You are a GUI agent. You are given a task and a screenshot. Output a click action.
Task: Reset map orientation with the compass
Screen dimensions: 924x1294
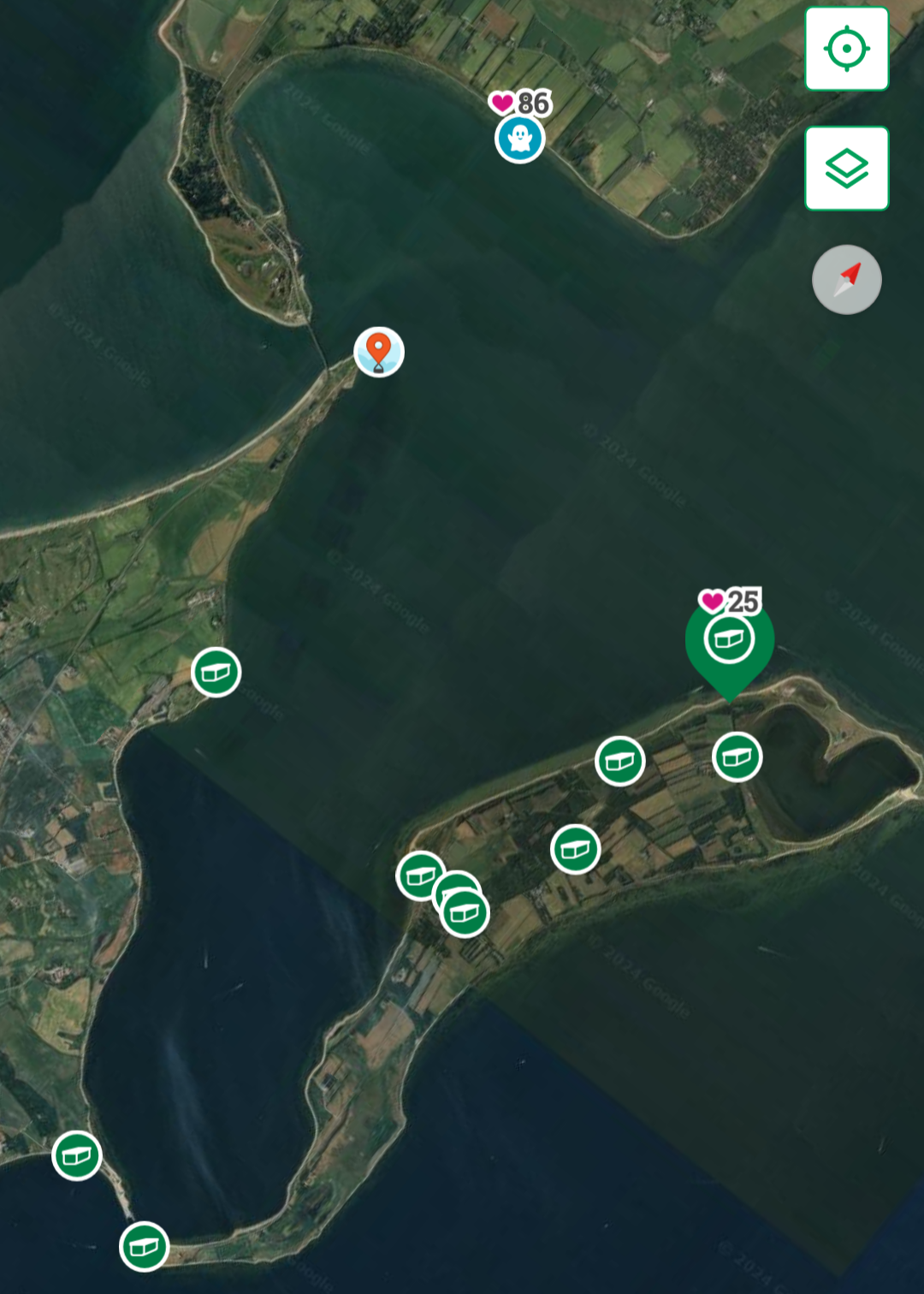coord(846,280)
